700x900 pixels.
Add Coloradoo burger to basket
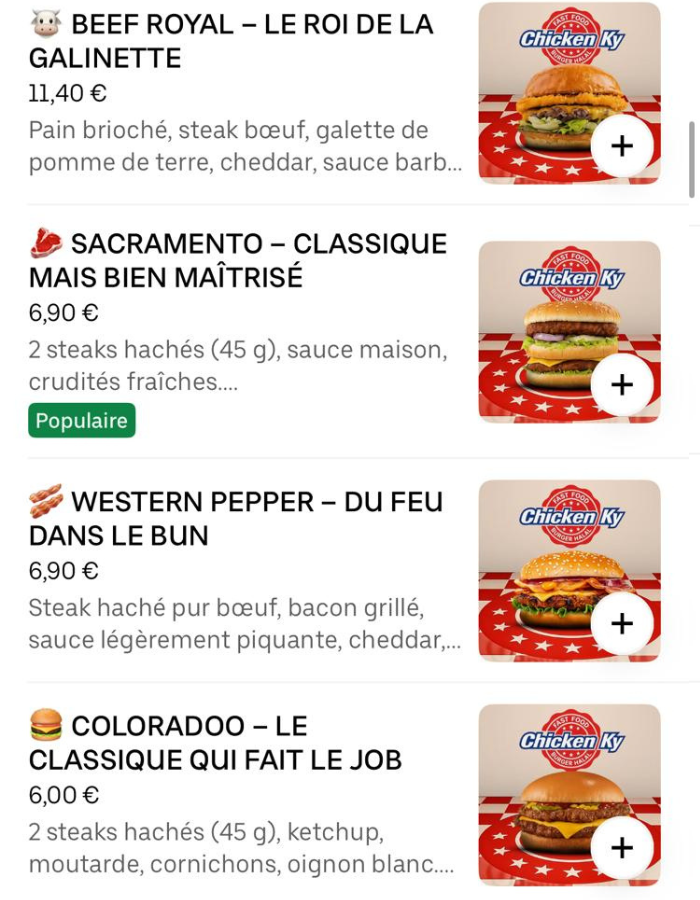622,848
